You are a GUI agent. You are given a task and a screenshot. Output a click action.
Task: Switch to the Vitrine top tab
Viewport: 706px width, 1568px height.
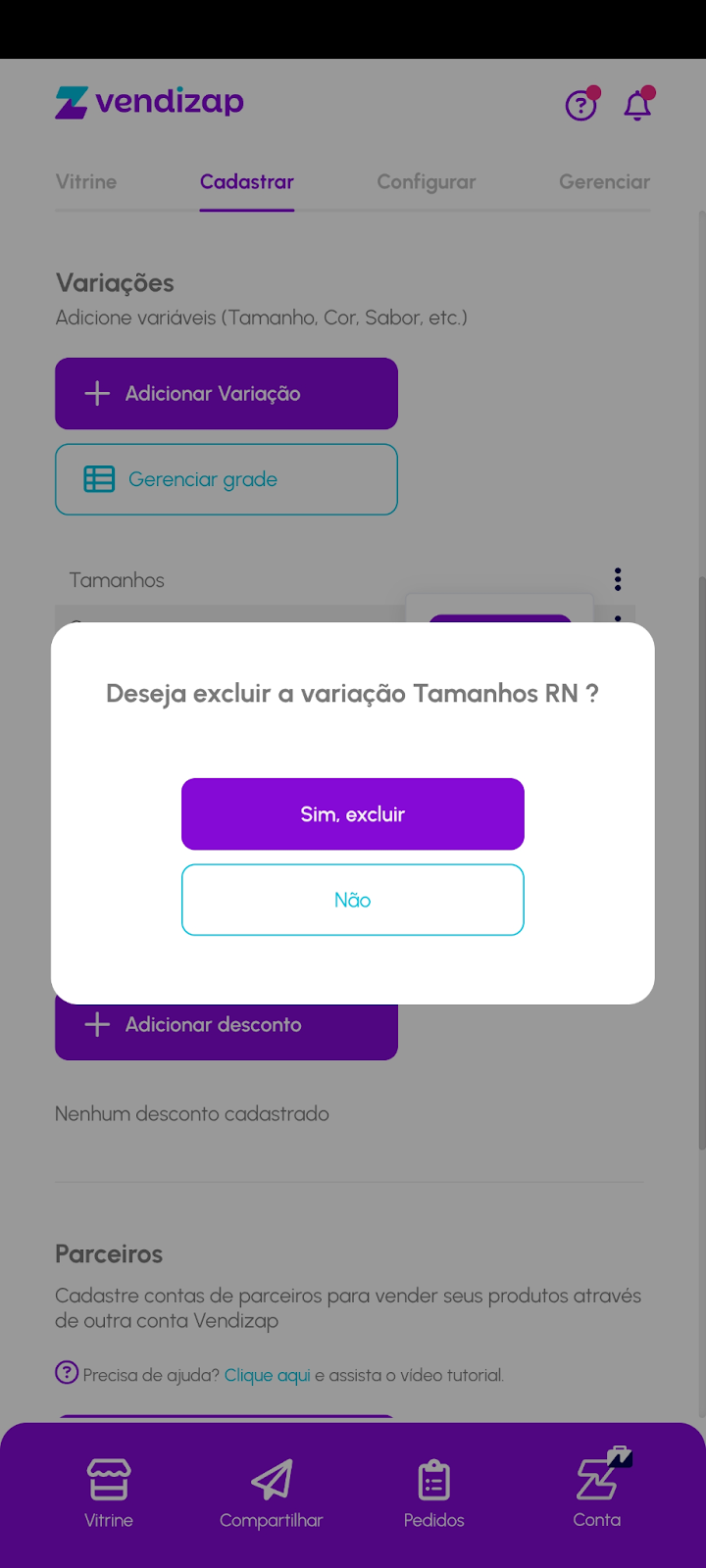point(86,182)
